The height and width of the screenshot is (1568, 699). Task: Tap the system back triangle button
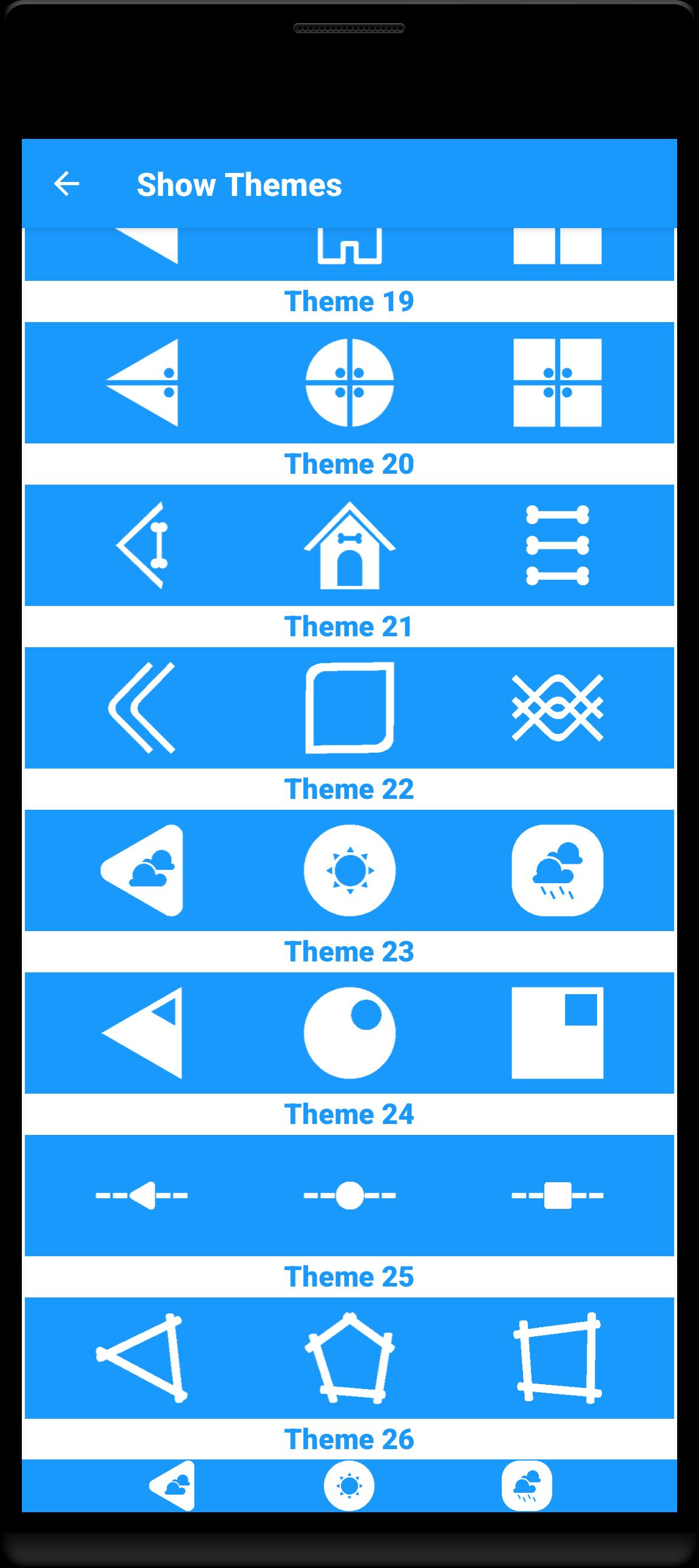[x=172, y=1486]
